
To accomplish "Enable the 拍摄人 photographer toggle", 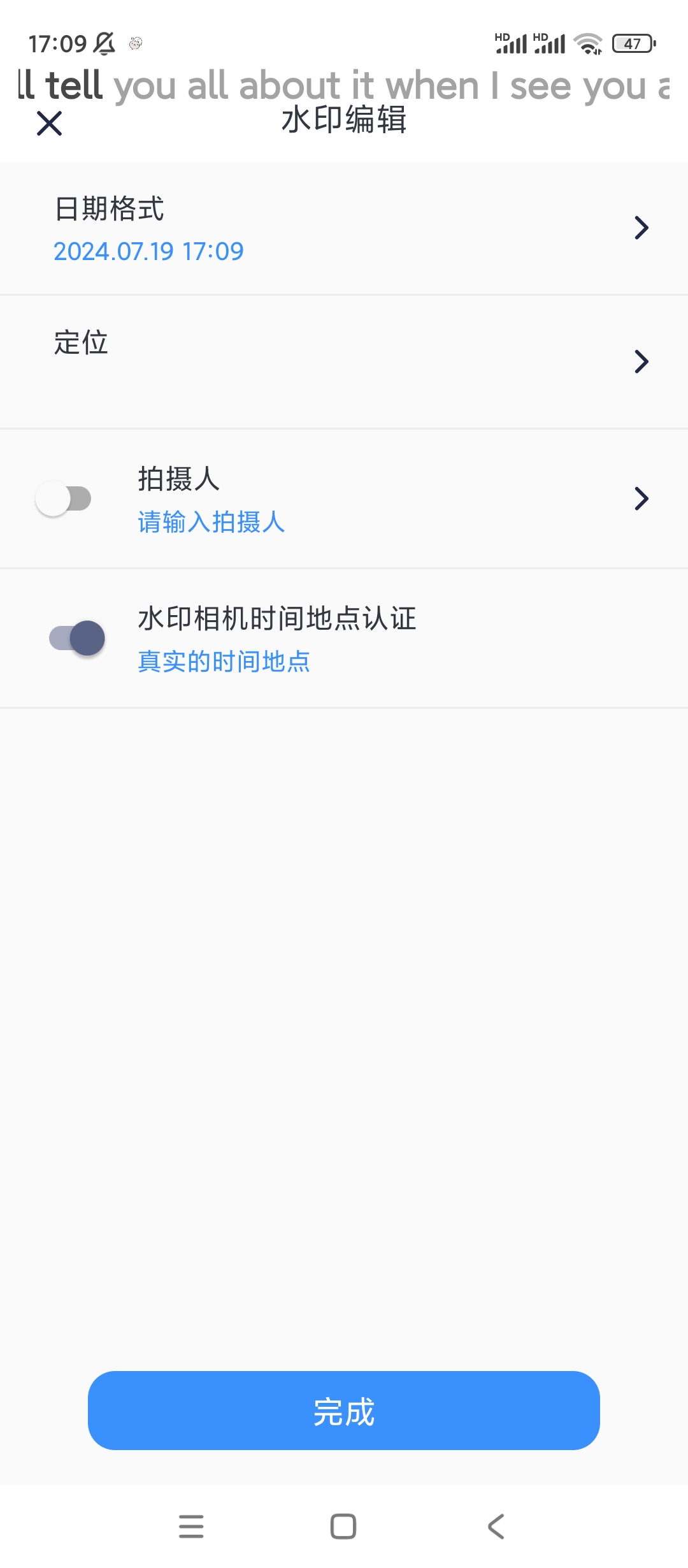I will point(64,498).
